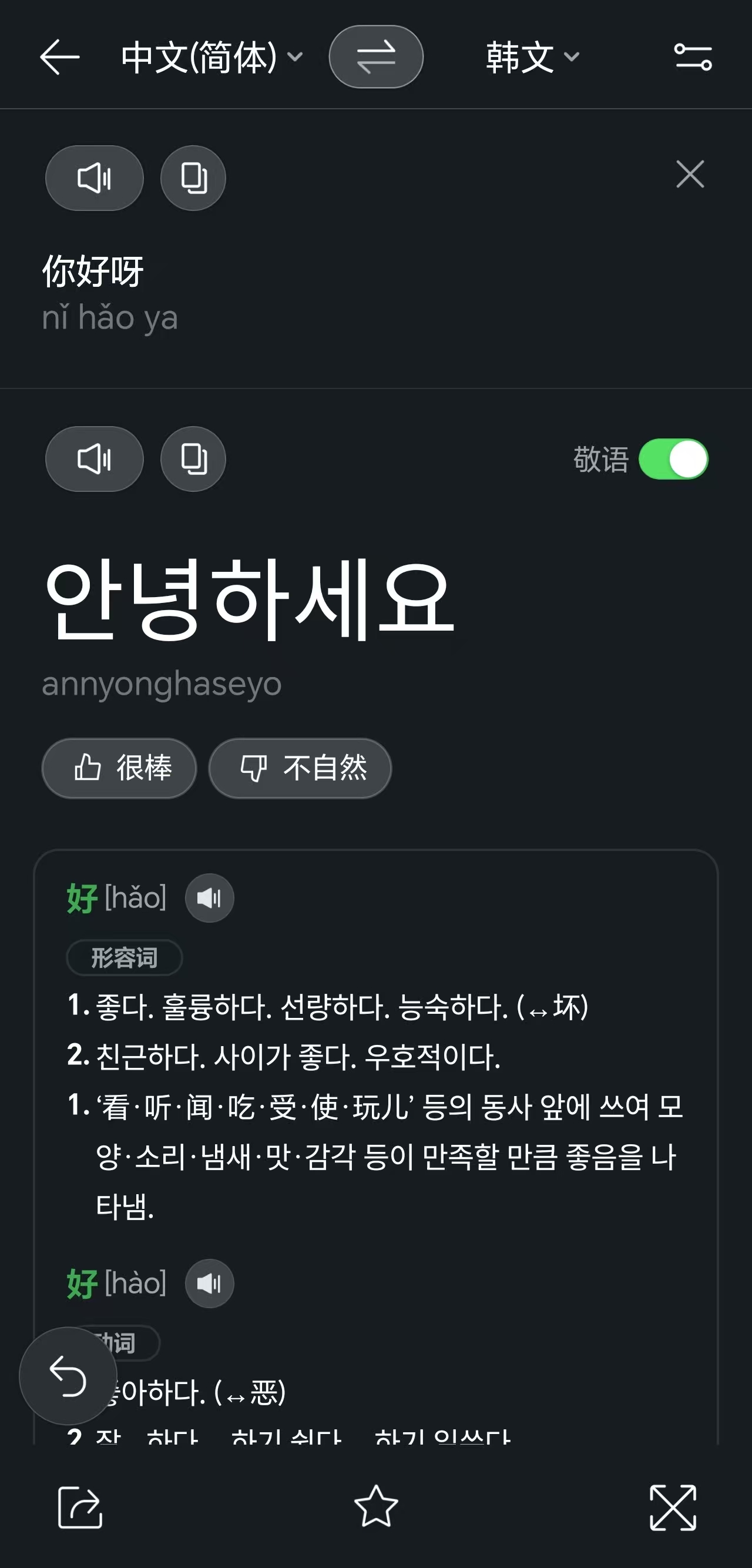Open the source language dropdown 中文(简体)
Viewport: 752px width, 1568px height.
[210, 57]
